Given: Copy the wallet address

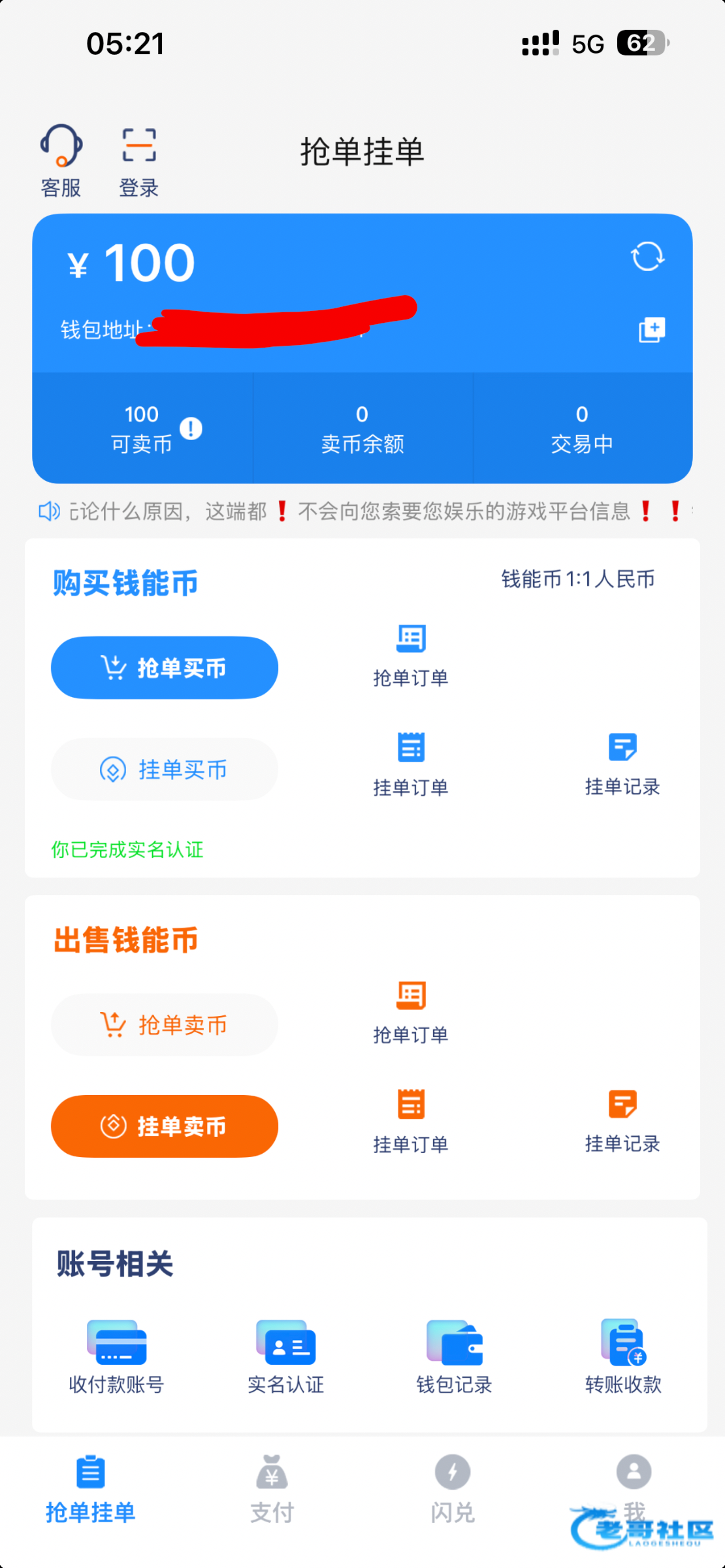Looking at the screenshot, I should pos(651,330).
